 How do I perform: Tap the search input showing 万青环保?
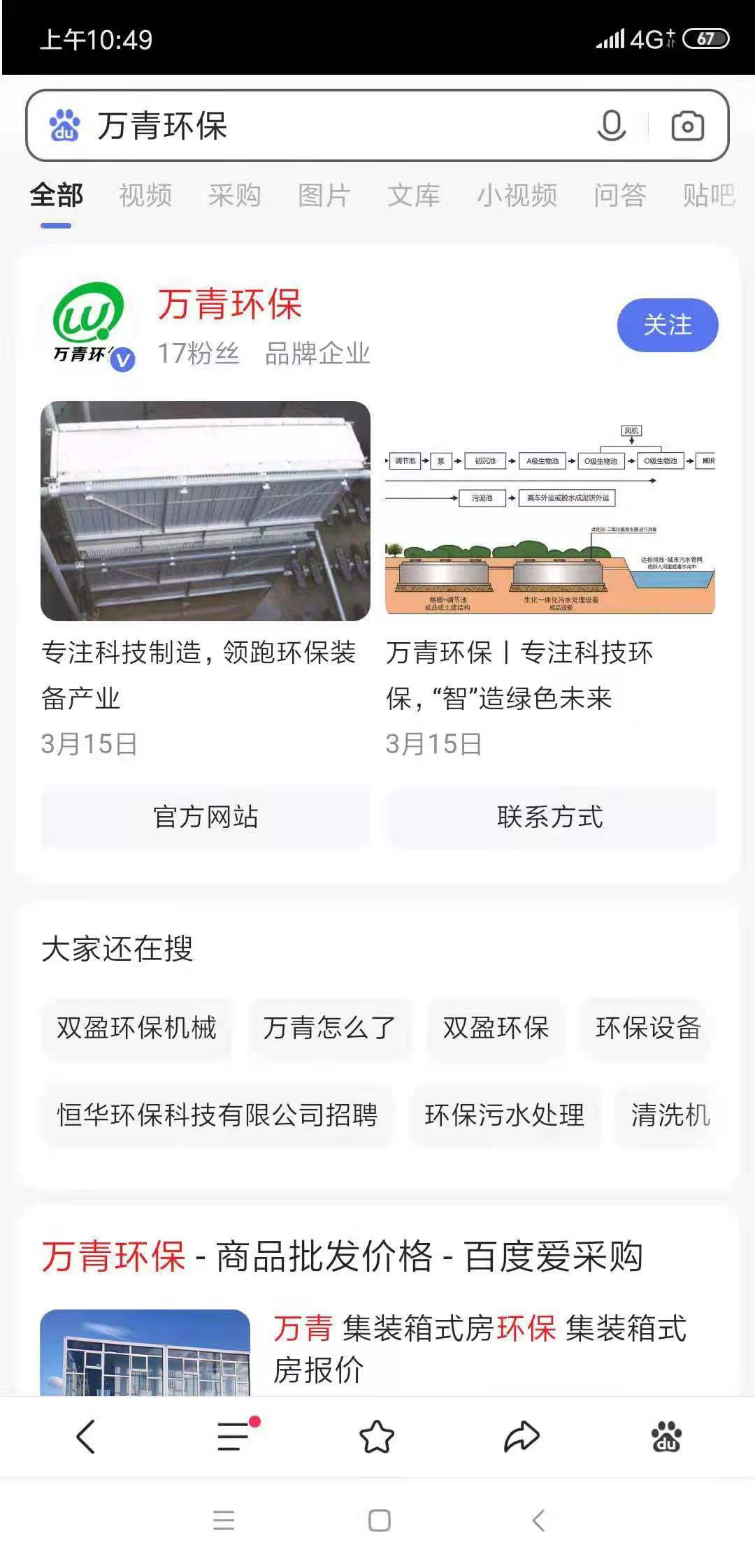(280, 126)
